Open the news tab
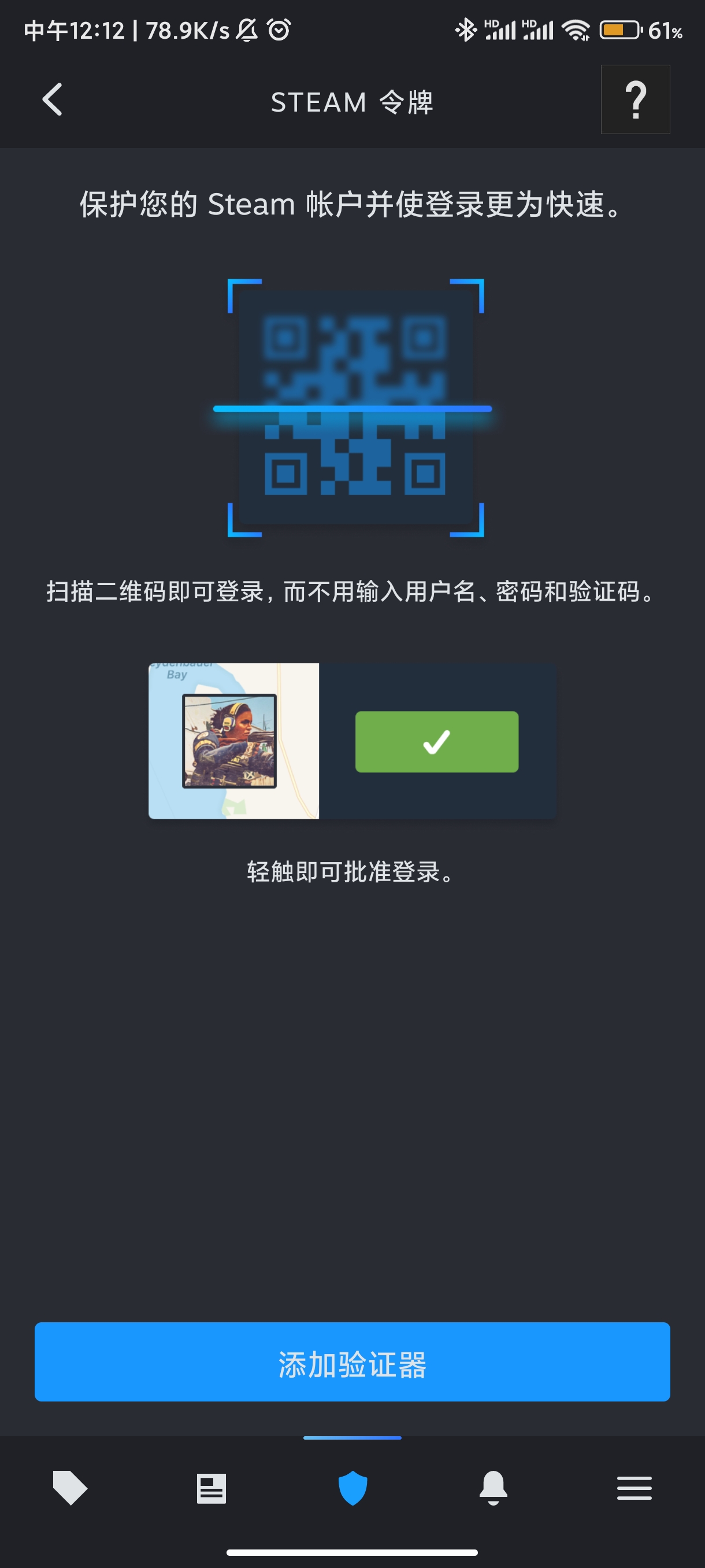 tap(211, 1488)
